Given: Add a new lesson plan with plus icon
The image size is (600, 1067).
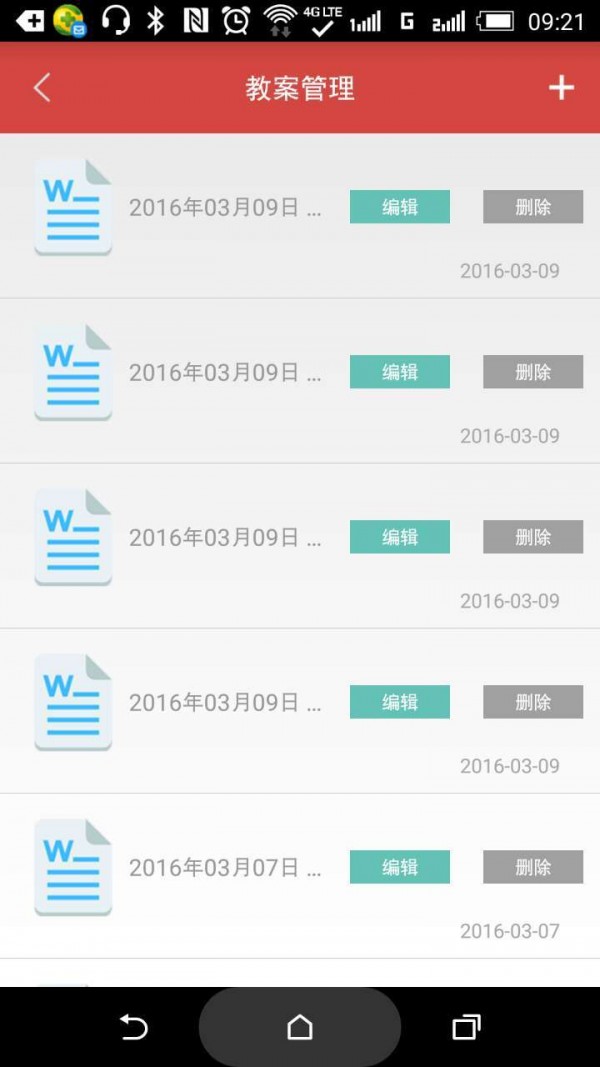Looking at the screenshot, I should tap(561, 88).
